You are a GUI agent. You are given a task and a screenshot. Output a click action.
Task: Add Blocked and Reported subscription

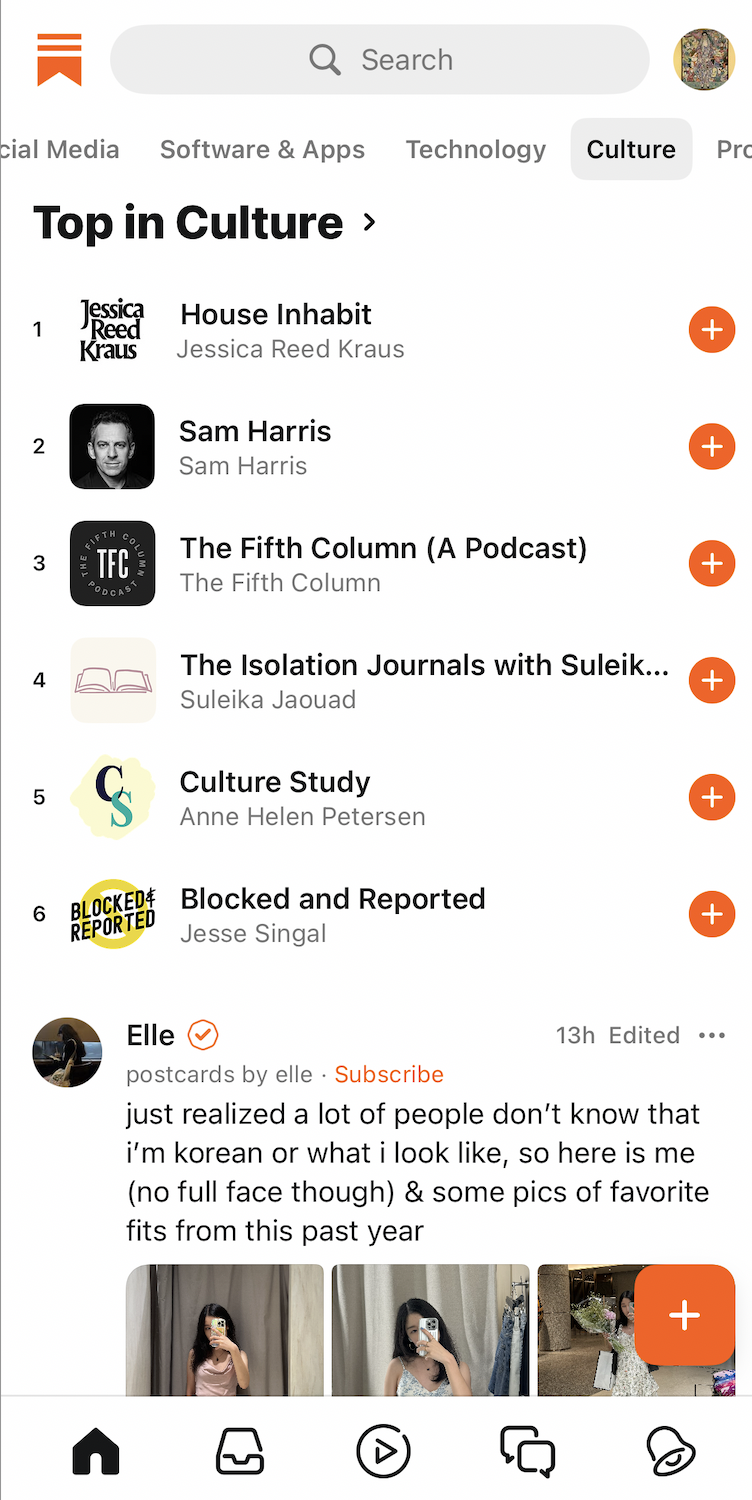(x=712, y=915)
